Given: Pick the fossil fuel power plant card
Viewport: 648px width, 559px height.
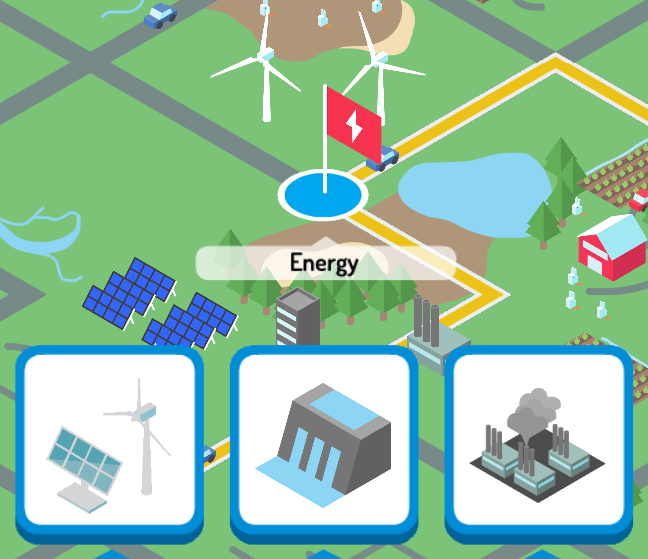Looking at the screenshot, I should [x=538, y=440].
